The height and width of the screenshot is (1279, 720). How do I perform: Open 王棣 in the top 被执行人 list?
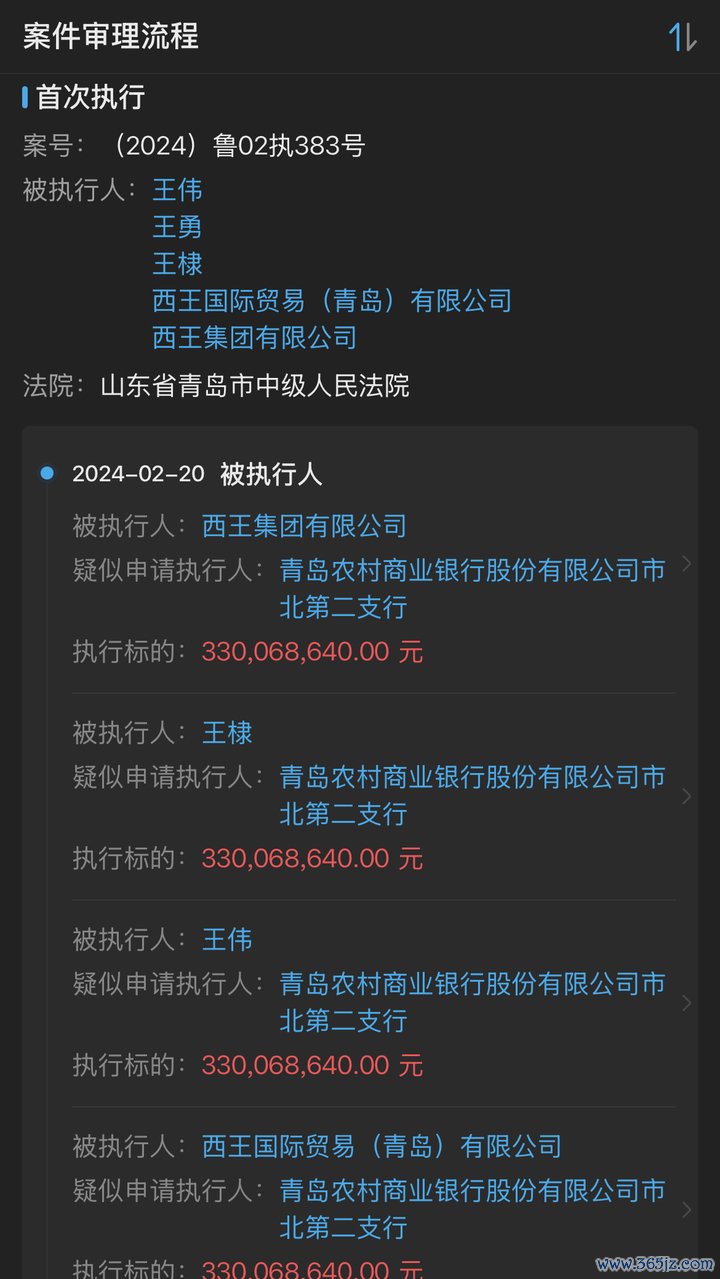tap(177, 264)
